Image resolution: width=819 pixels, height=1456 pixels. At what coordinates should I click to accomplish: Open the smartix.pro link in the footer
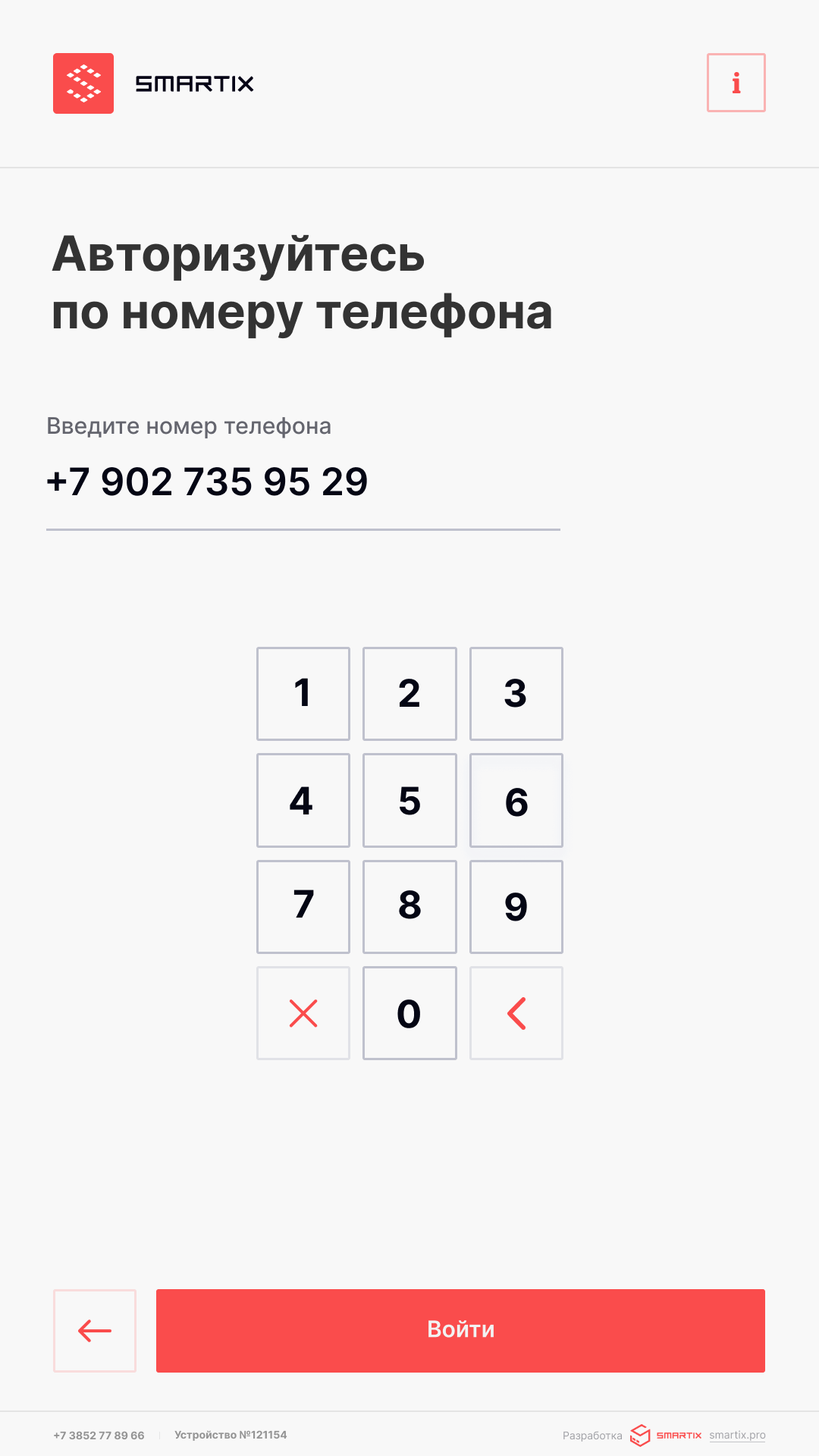coord(737,1435)
